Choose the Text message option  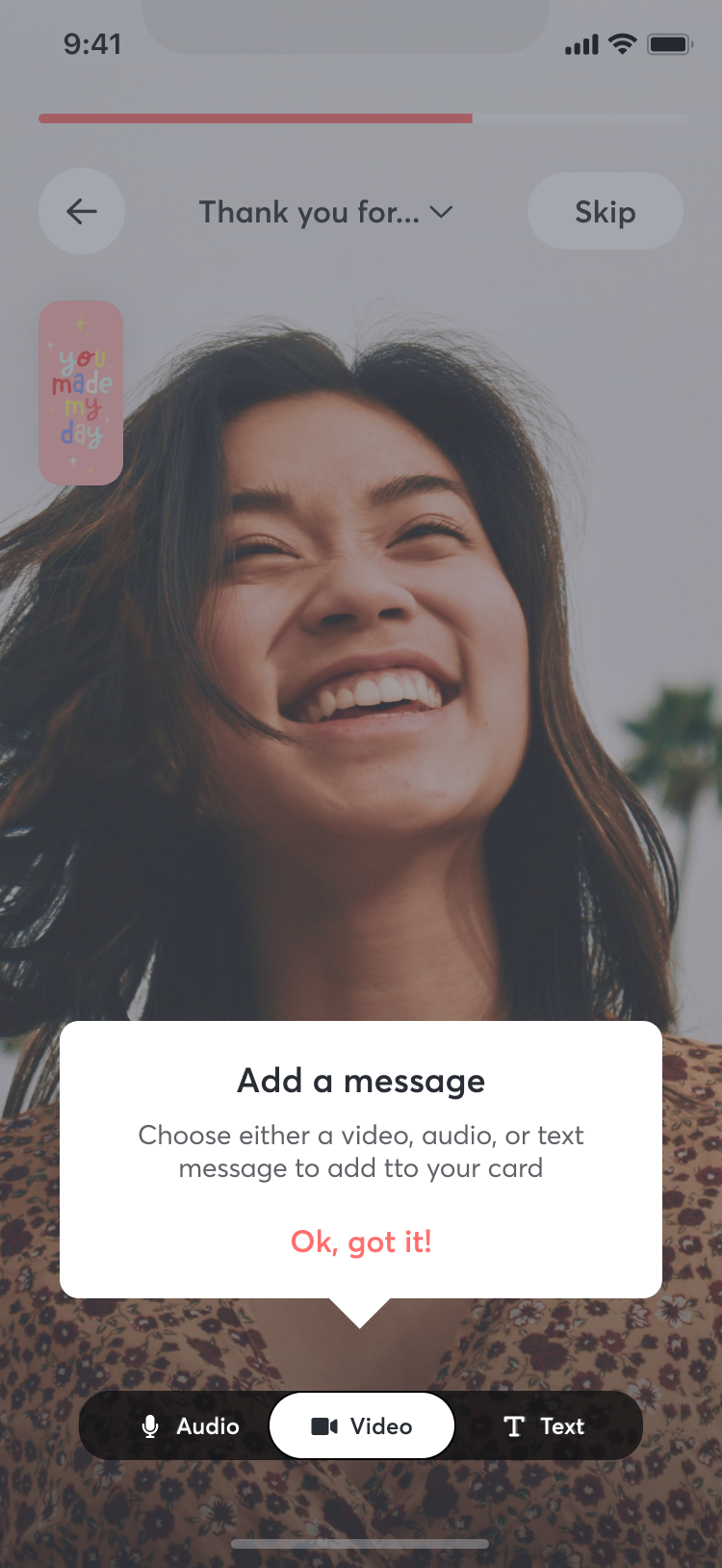pyautogui.click(x=544, y=1426)
